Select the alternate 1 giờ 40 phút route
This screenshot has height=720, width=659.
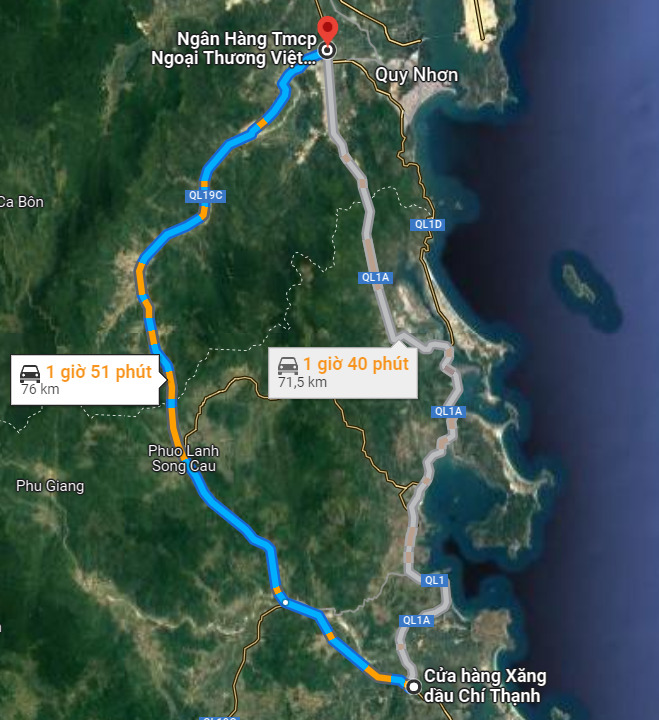343,372
